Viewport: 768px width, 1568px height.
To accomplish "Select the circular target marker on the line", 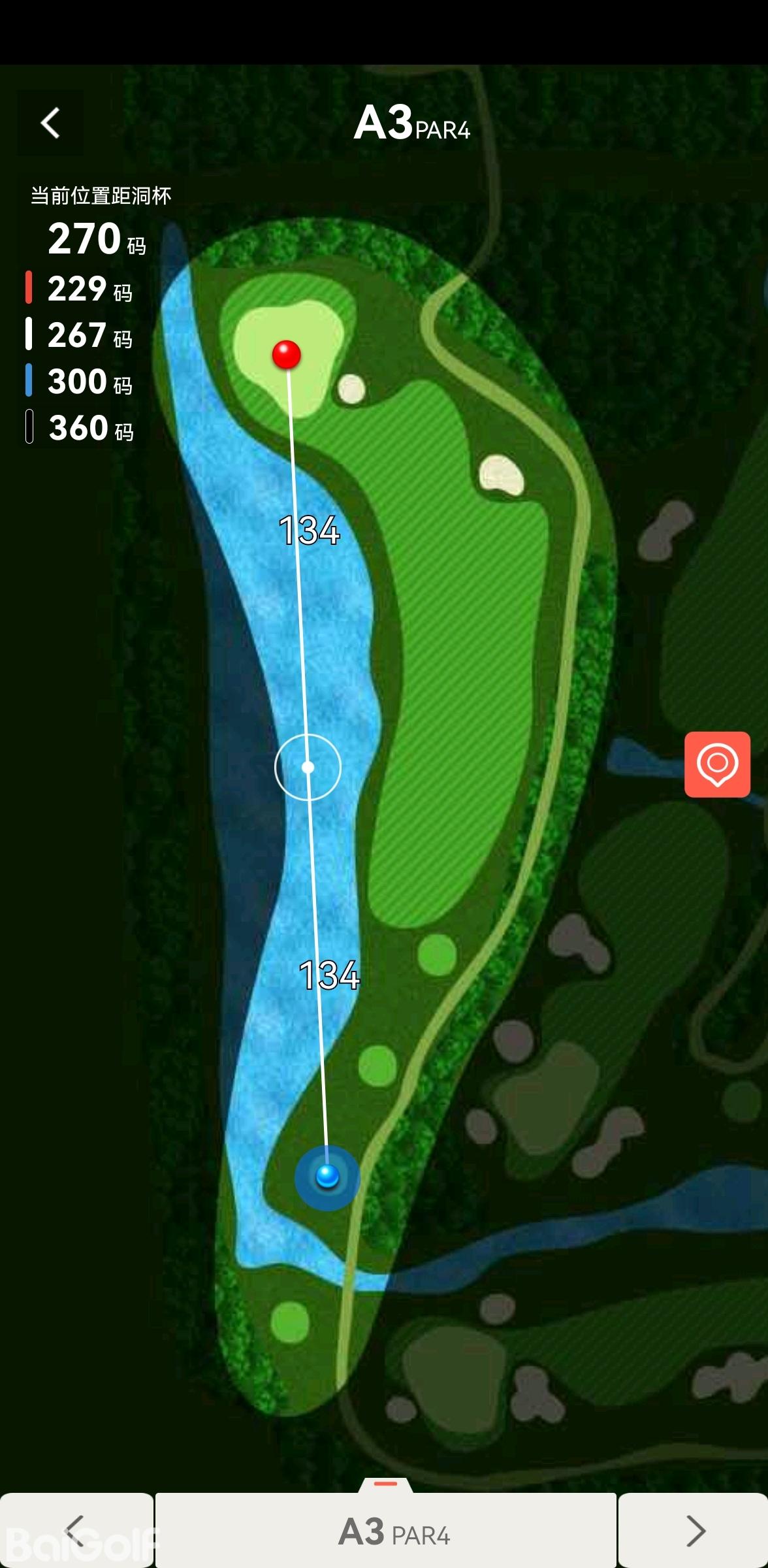I will [308, 767].
